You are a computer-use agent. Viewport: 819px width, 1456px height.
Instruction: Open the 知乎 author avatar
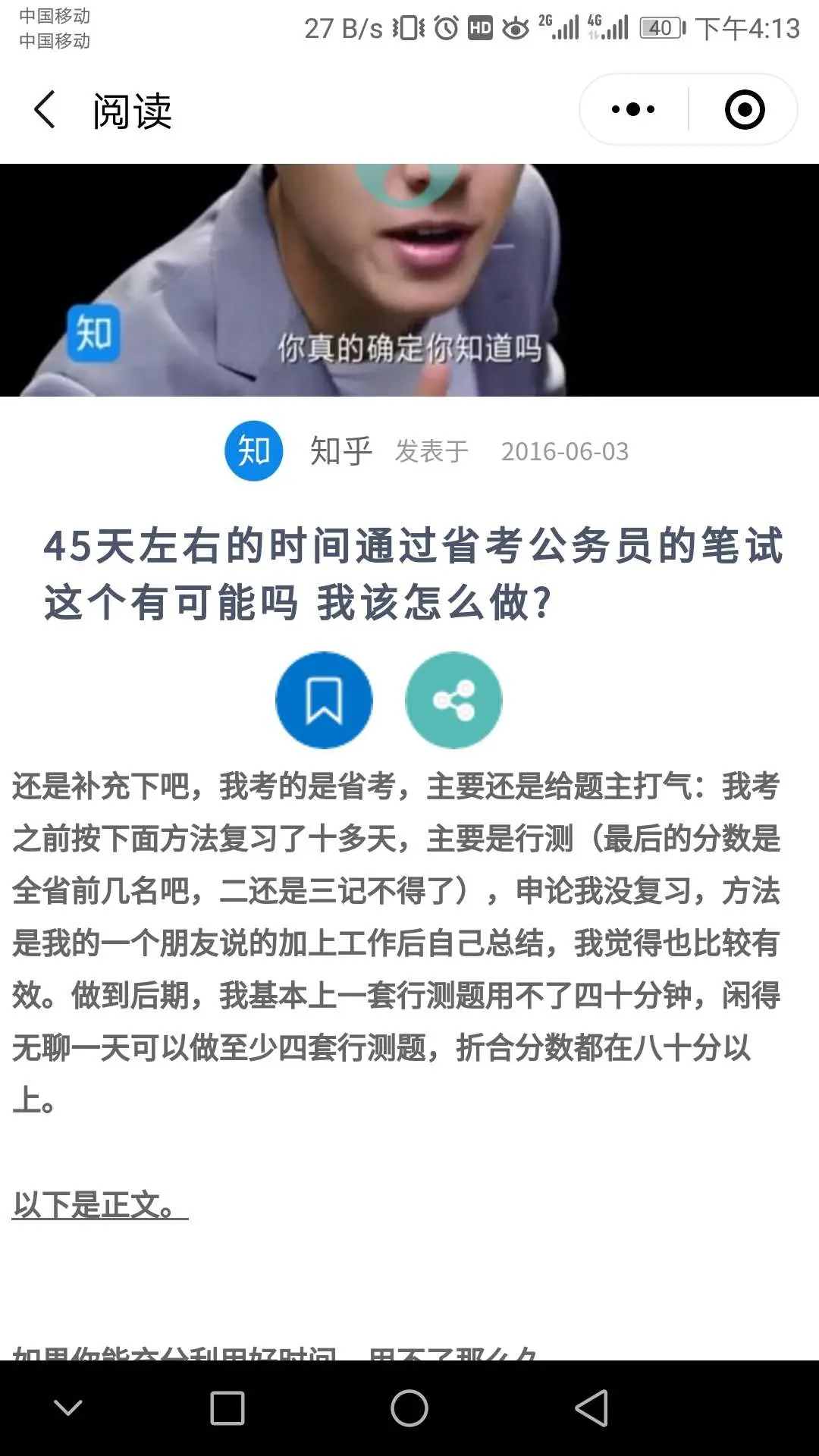253,451
